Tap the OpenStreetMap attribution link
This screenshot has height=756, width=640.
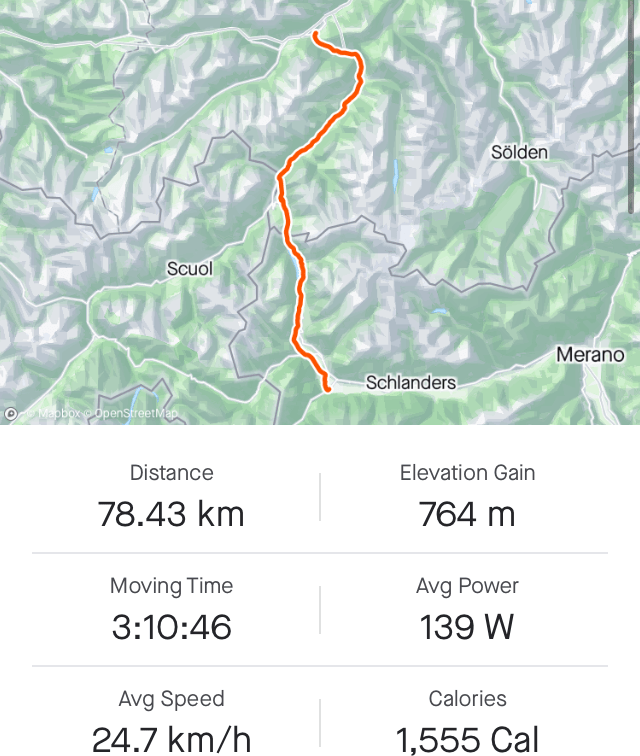(135, 413)
